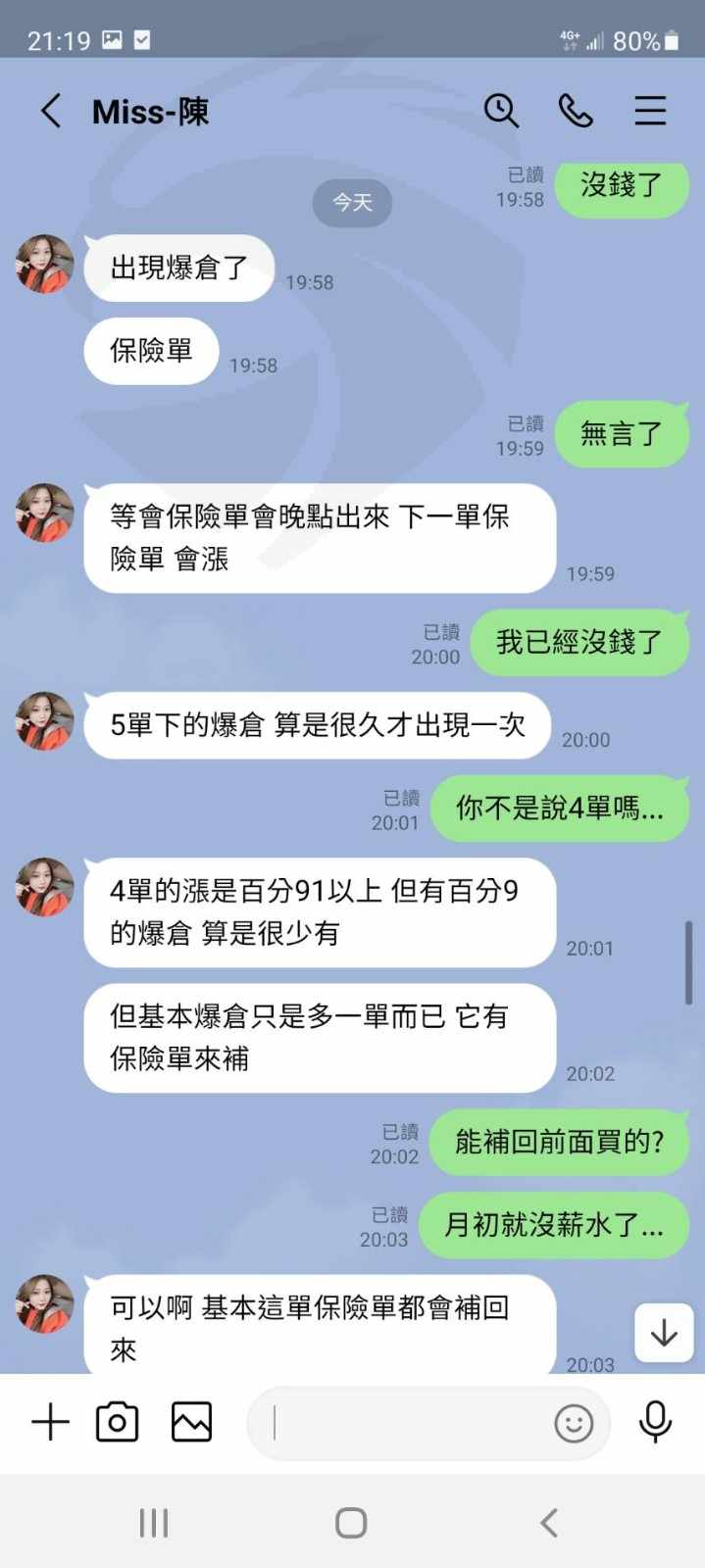Search within the Miss-陳 chat
This screenshot has height=1568, width=705.
tap(501, 111)
